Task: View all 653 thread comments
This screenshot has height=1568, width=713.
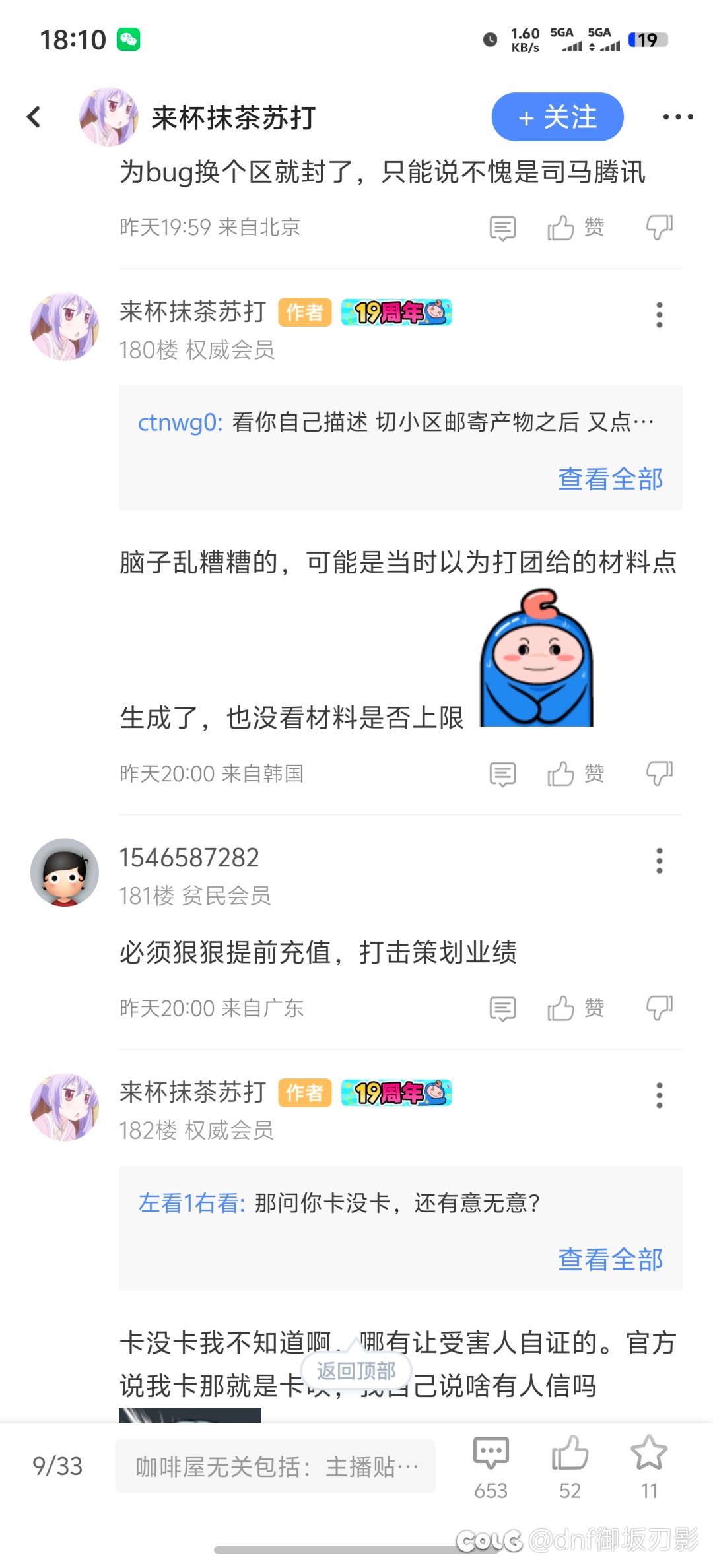Action: coord(491,1464)
